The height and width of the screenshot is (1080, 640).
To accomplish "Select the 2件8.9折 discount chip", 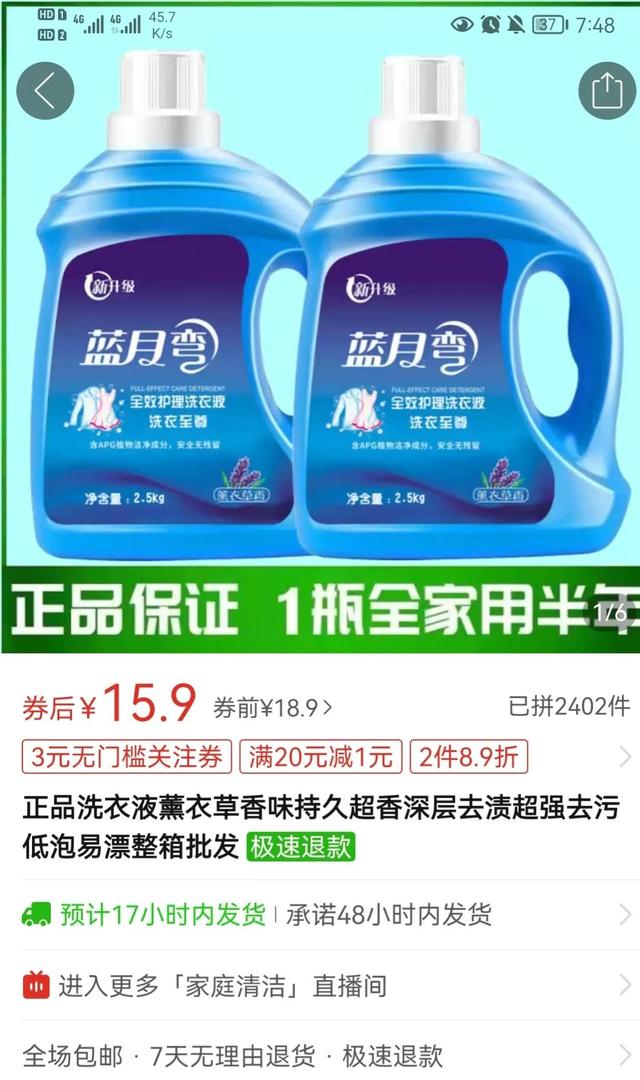I will pos(469,757).
